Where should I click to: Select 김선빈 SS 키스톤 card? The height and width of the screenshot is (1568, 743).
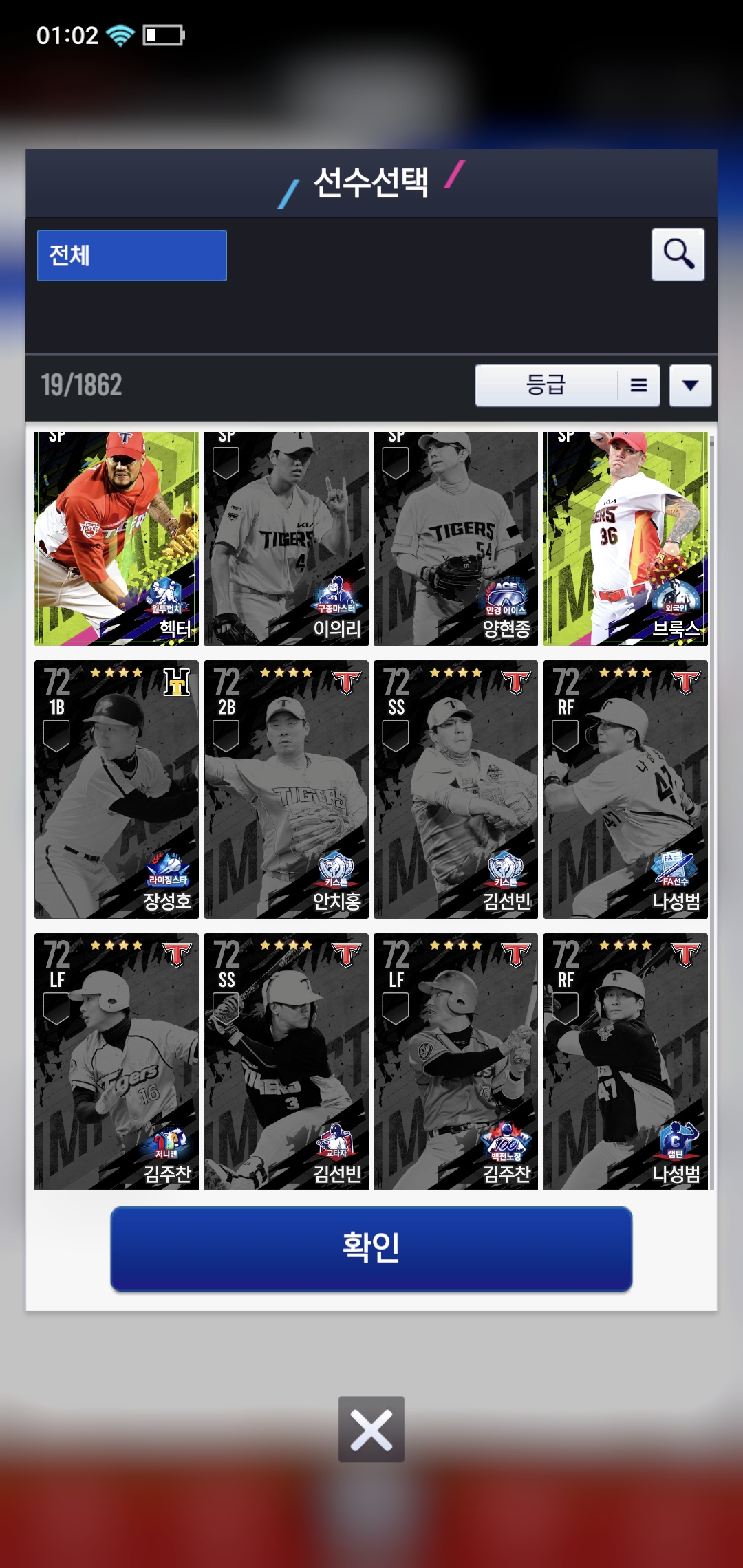(x=455, y=789)
